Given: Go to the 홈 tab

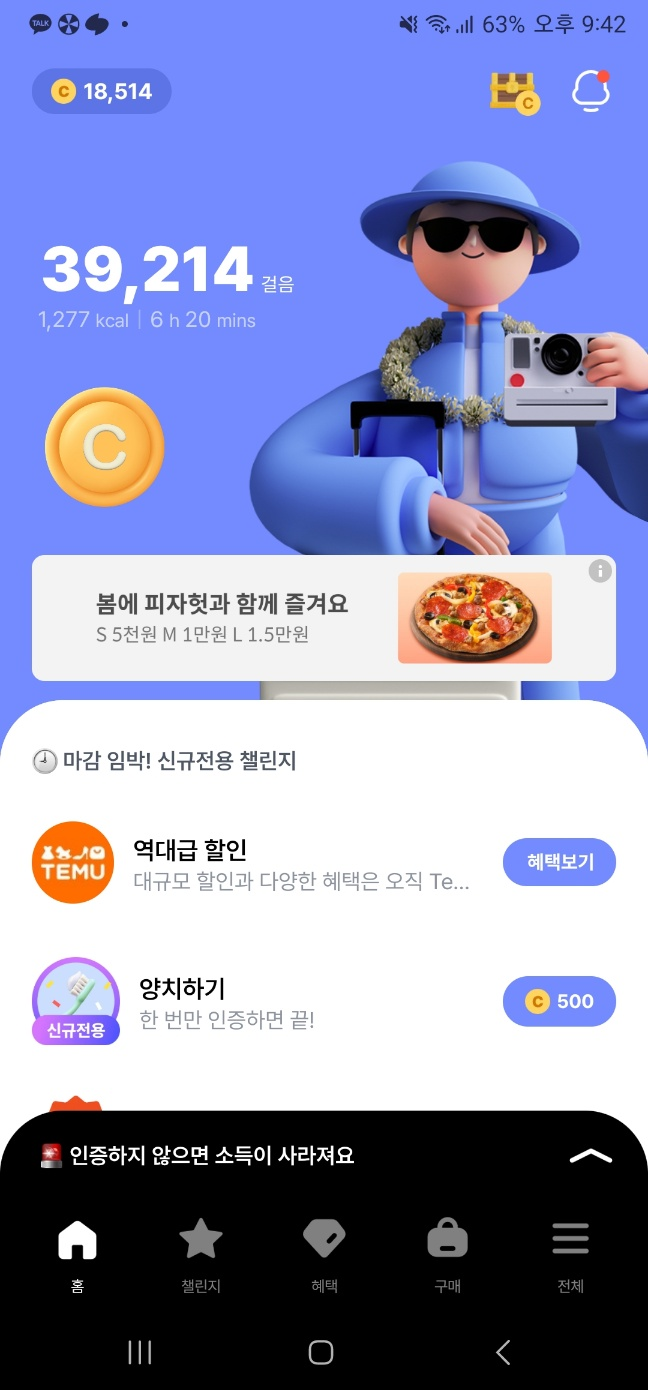Looking at the screenshot, I should (77, 1255).
